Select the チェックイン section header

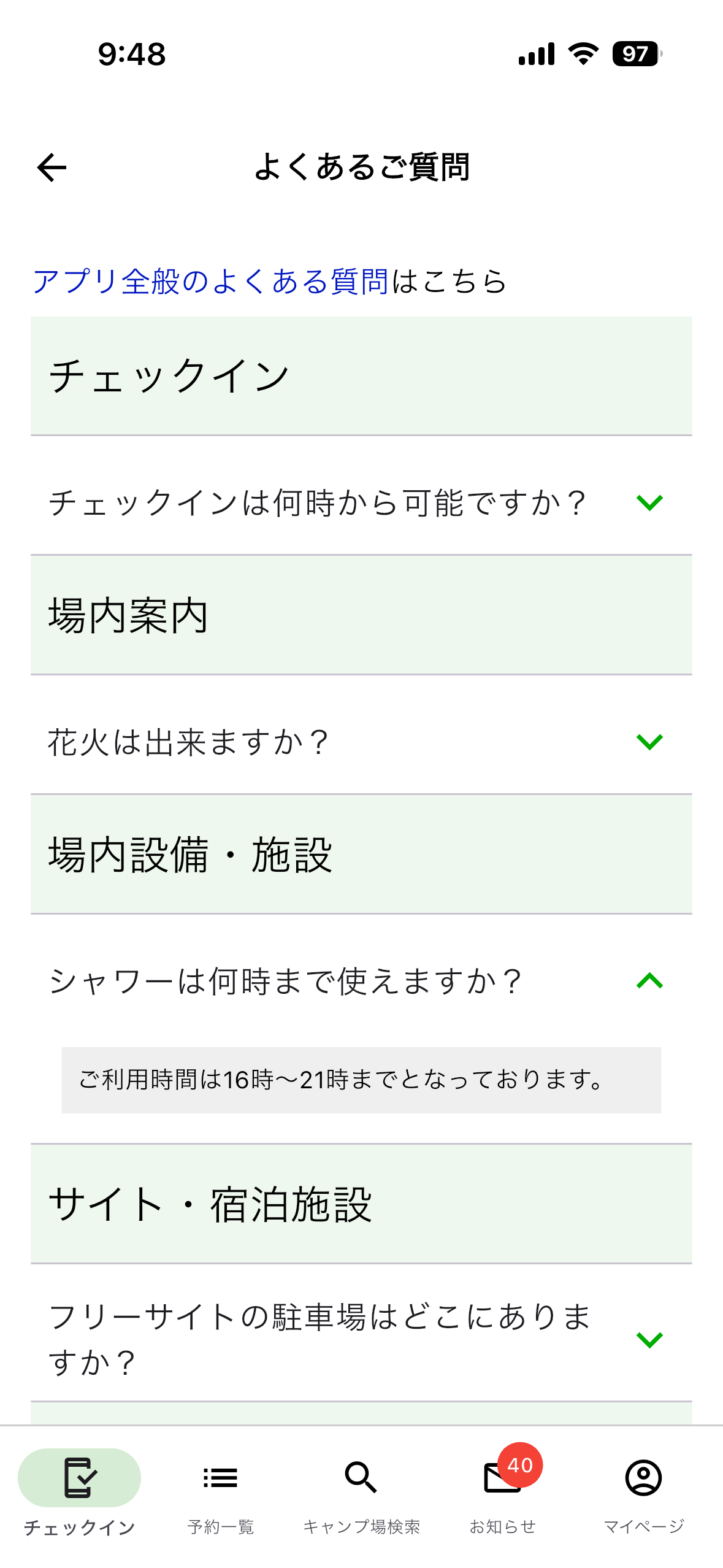(361, 374)
